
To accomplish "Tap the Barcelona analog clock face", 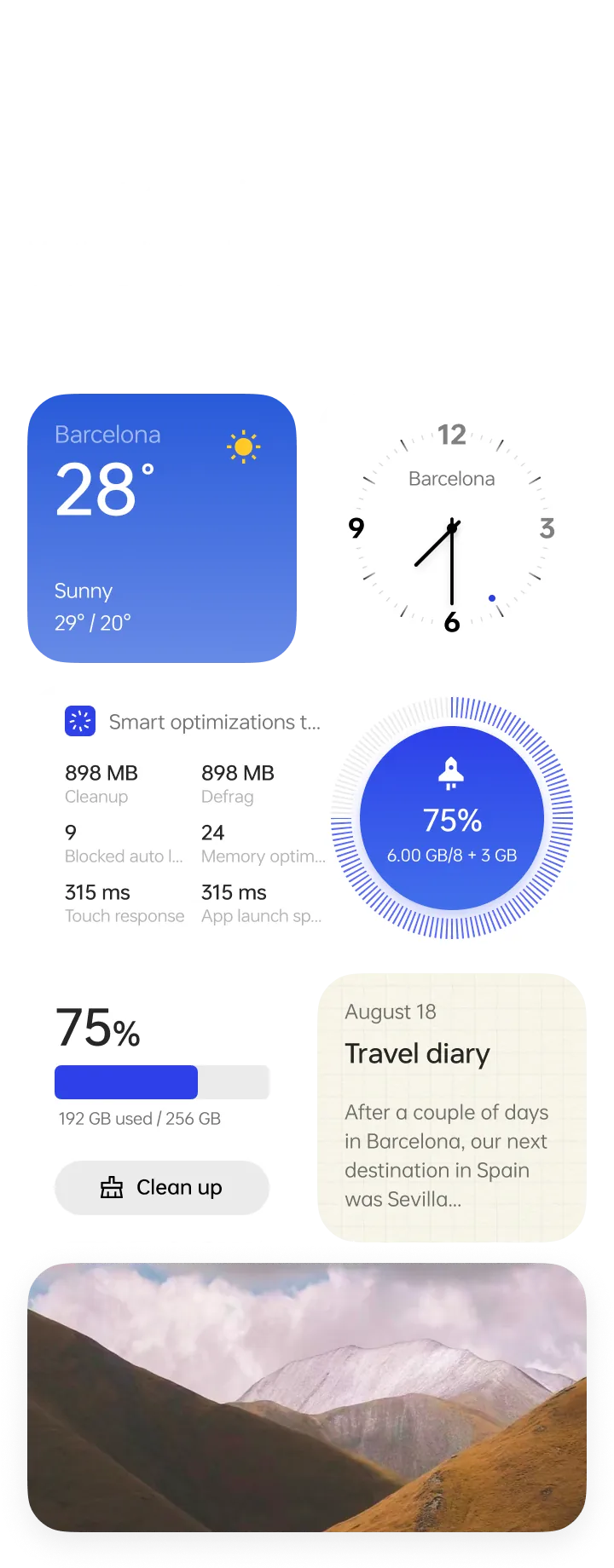I will point(450,527).
